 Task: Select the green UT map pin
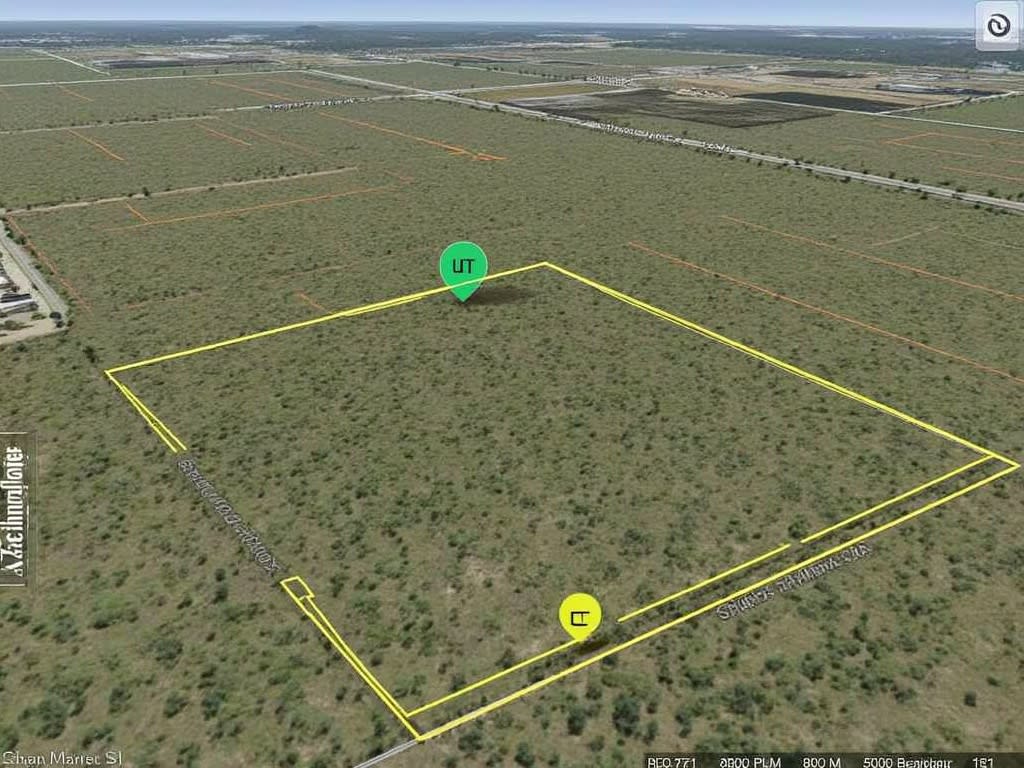tap(464, 270)
